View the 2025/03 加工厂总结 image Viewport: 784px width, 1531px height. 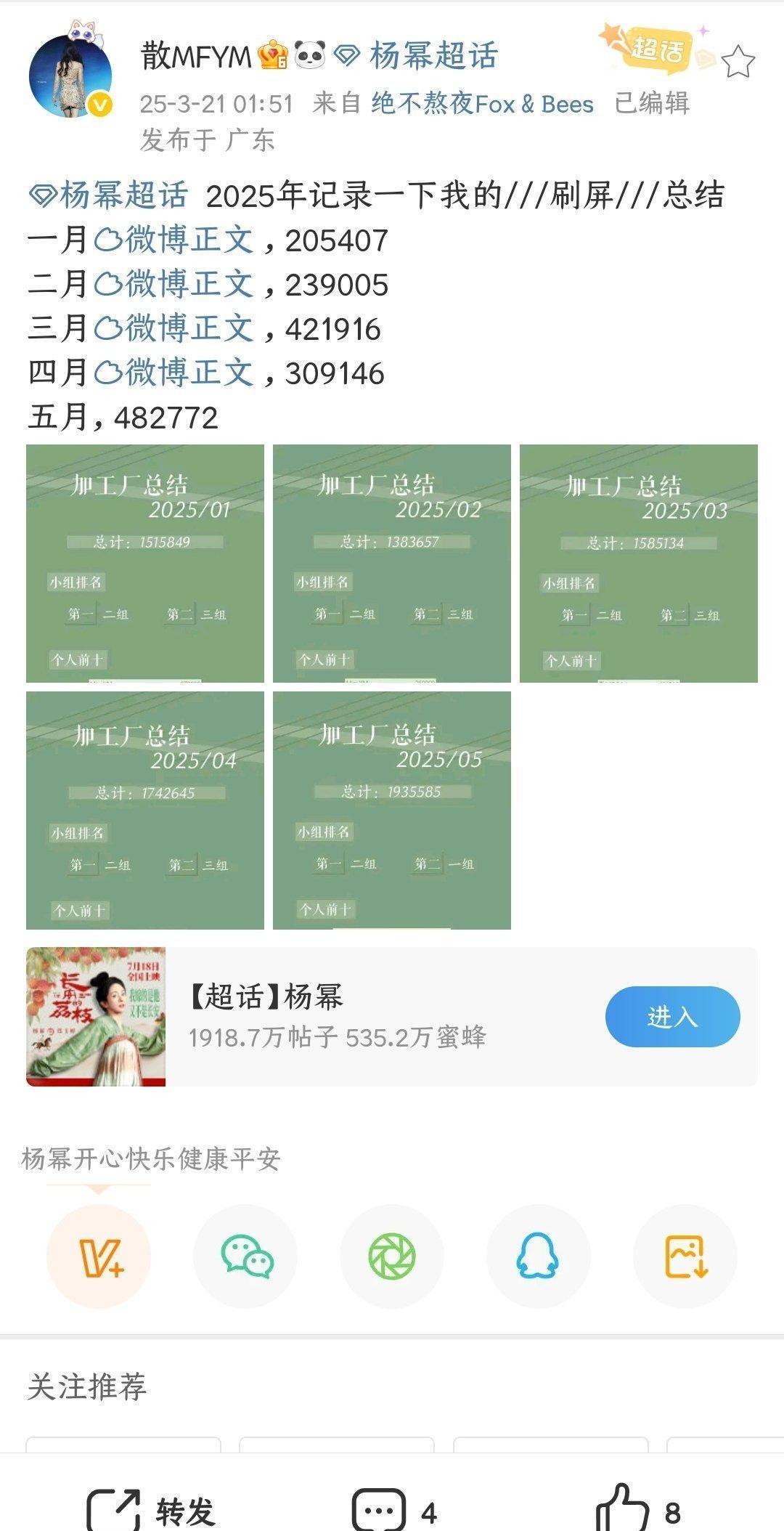pos(639,564)
